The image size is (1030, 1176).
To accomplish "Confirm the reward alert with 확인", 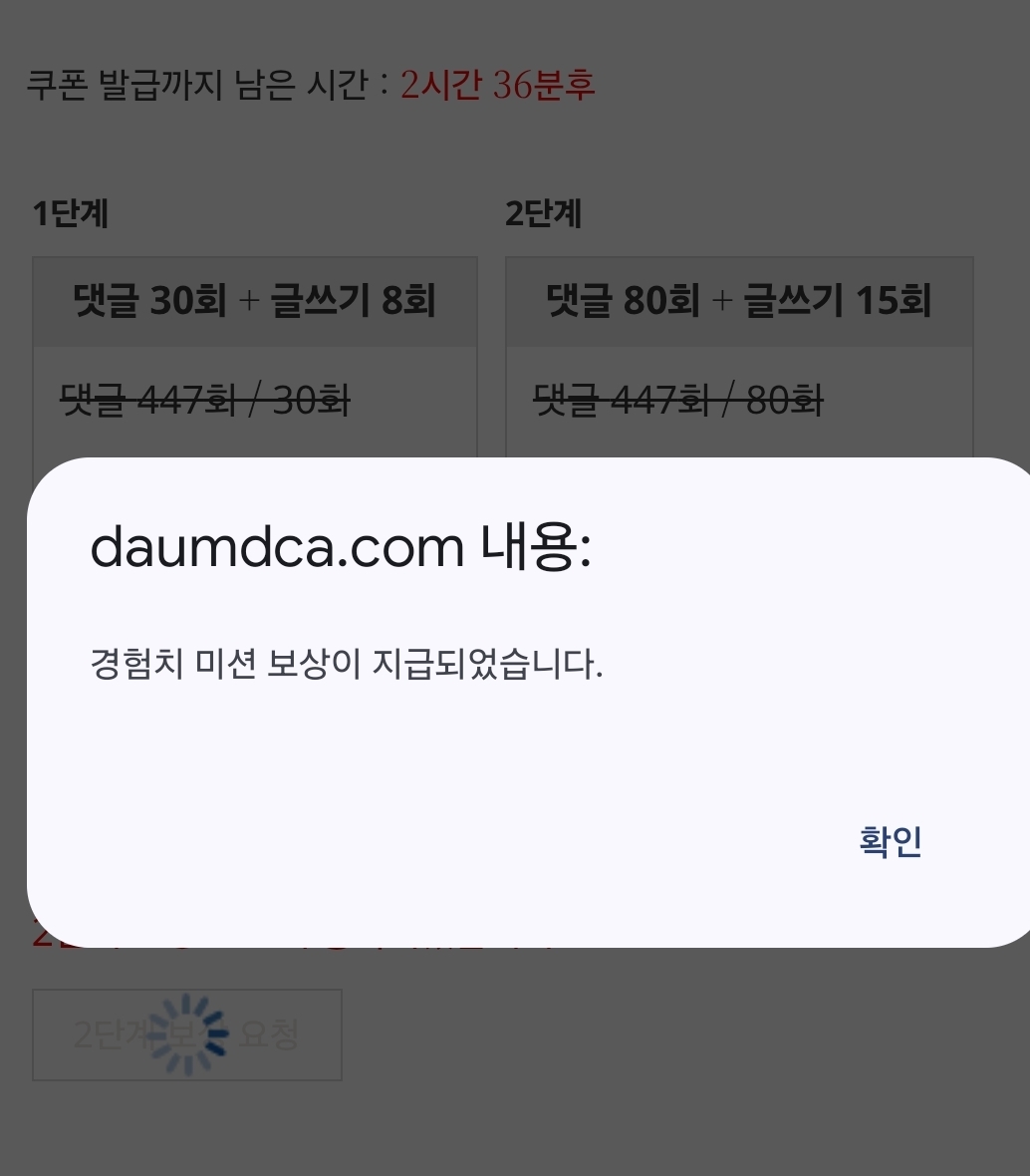I will click(891, 842).
